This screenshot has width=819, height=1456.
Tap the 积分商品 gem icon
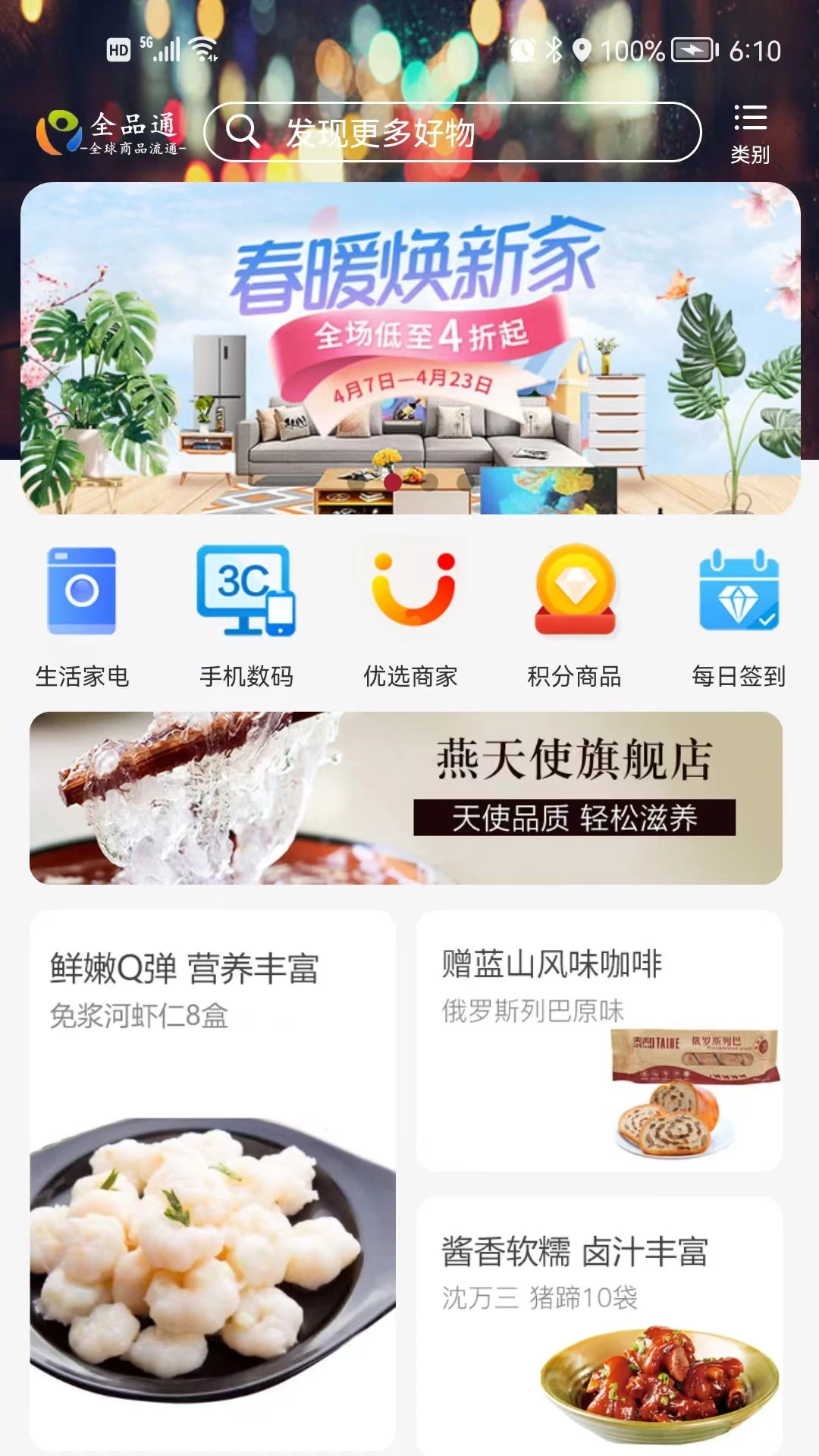pos(574,592)
